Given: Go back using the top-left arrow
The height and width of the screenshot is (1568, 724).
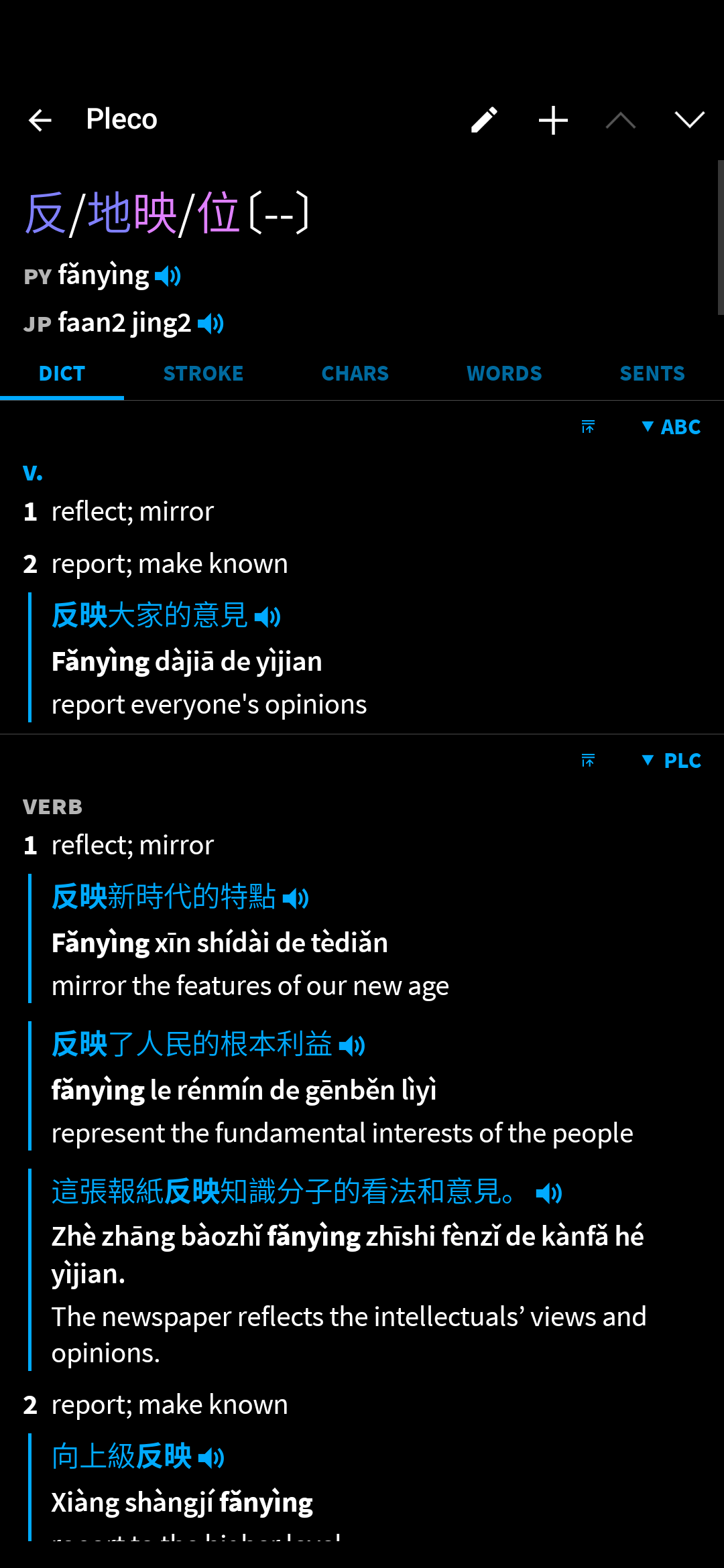Looking at the screenshot, I should [x=40, y=120].
